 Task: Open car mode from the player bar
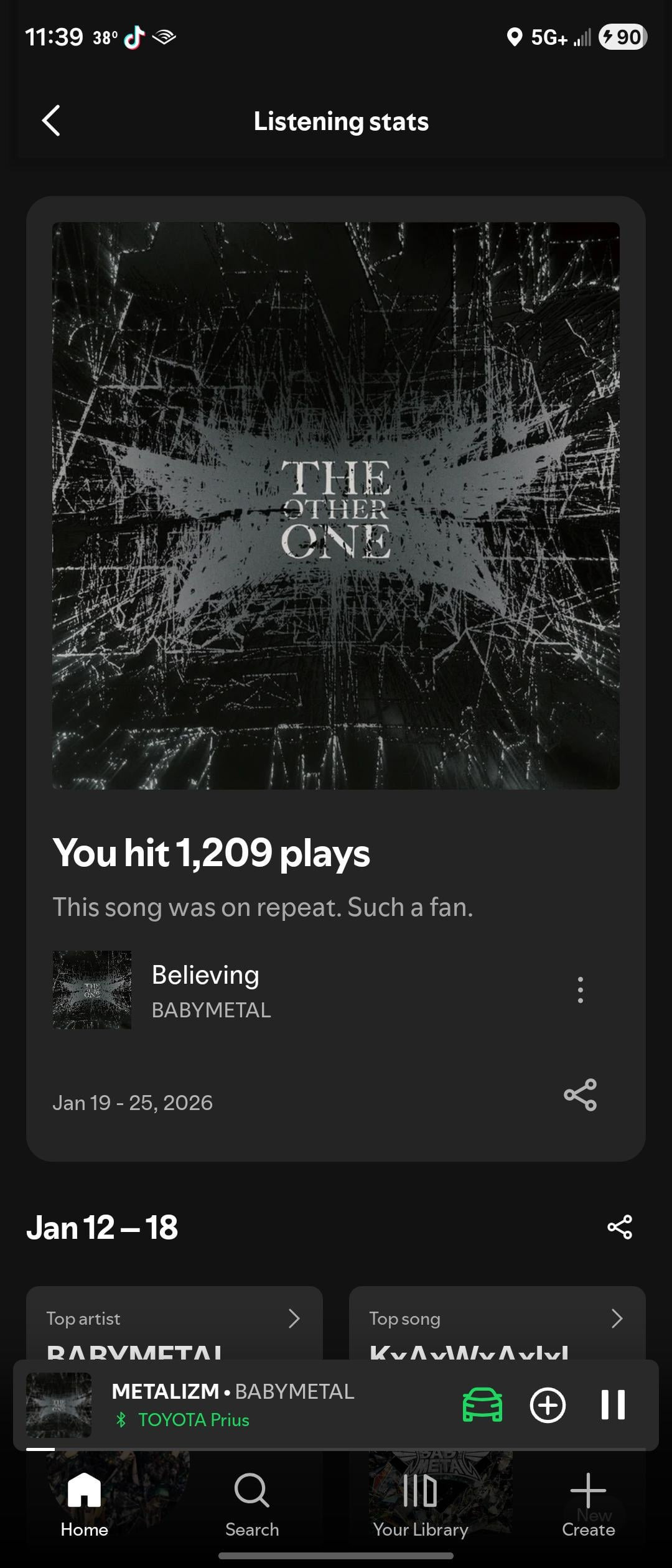482,1405
